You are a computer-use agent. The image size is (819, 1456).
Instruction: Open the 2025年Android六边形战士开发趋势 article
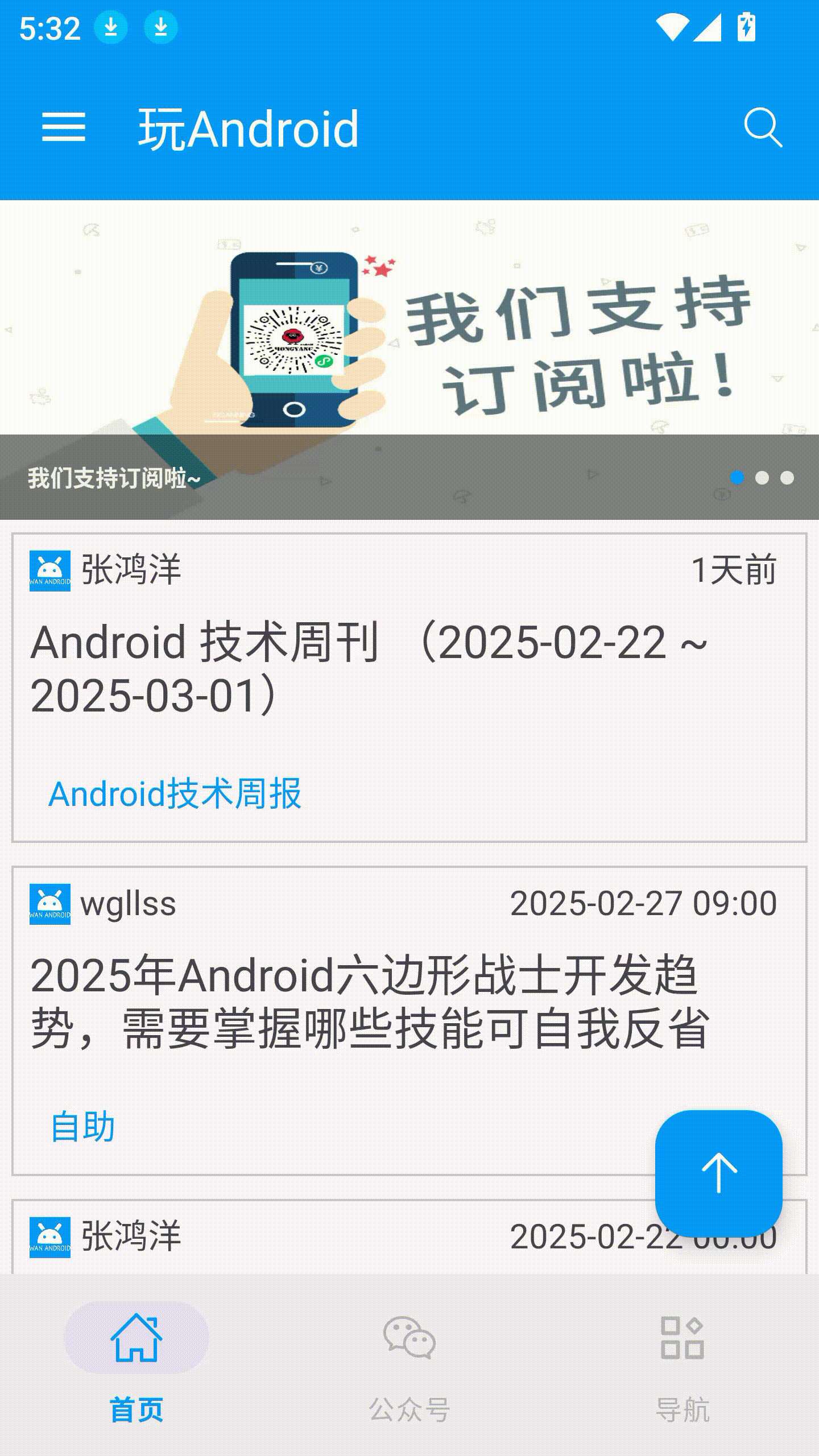370,1002
